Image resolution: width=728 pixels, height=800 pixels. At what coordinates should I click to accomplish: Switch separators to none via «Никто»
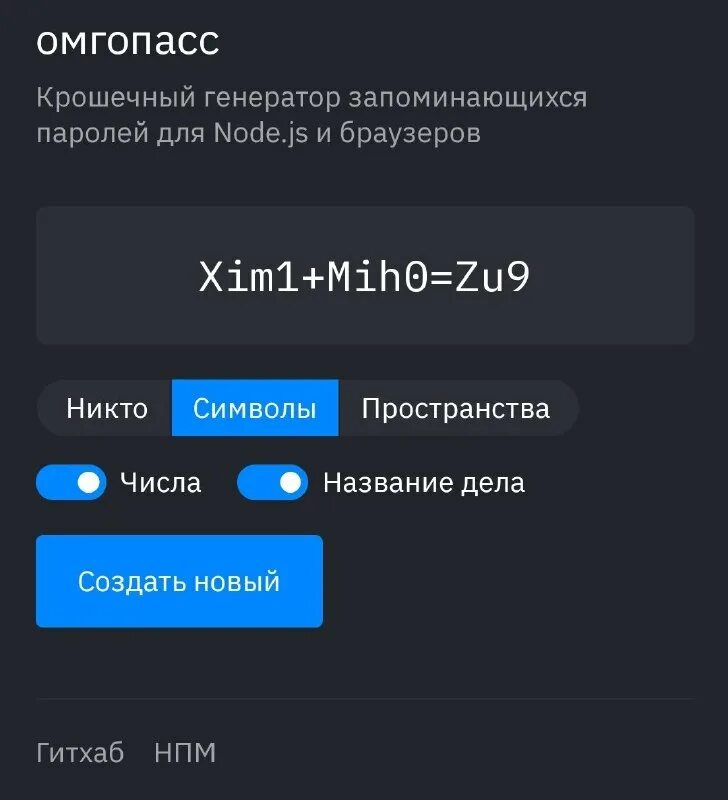click(105, 408)
